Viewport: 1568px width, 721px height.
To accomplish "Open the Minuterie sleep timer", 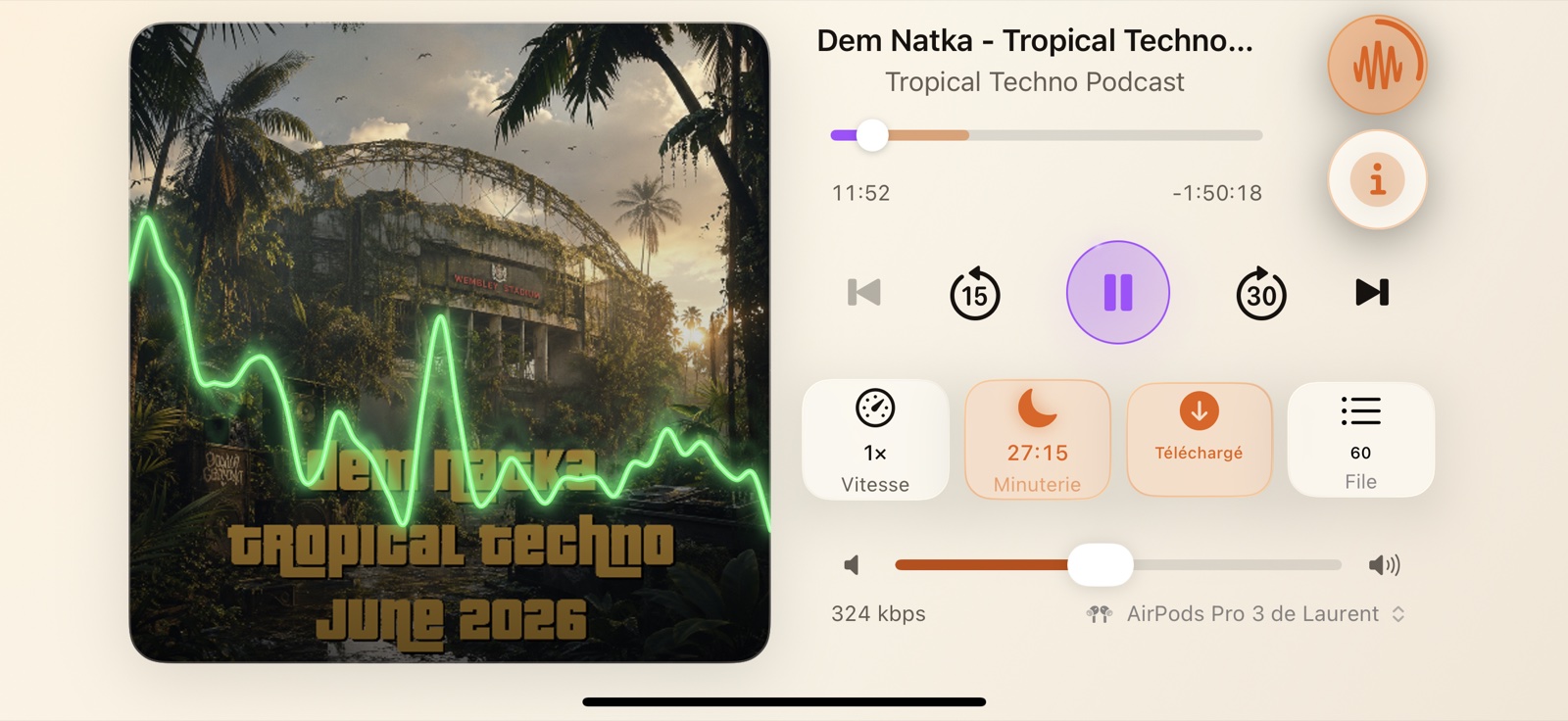I will [x=1037, y=440].
